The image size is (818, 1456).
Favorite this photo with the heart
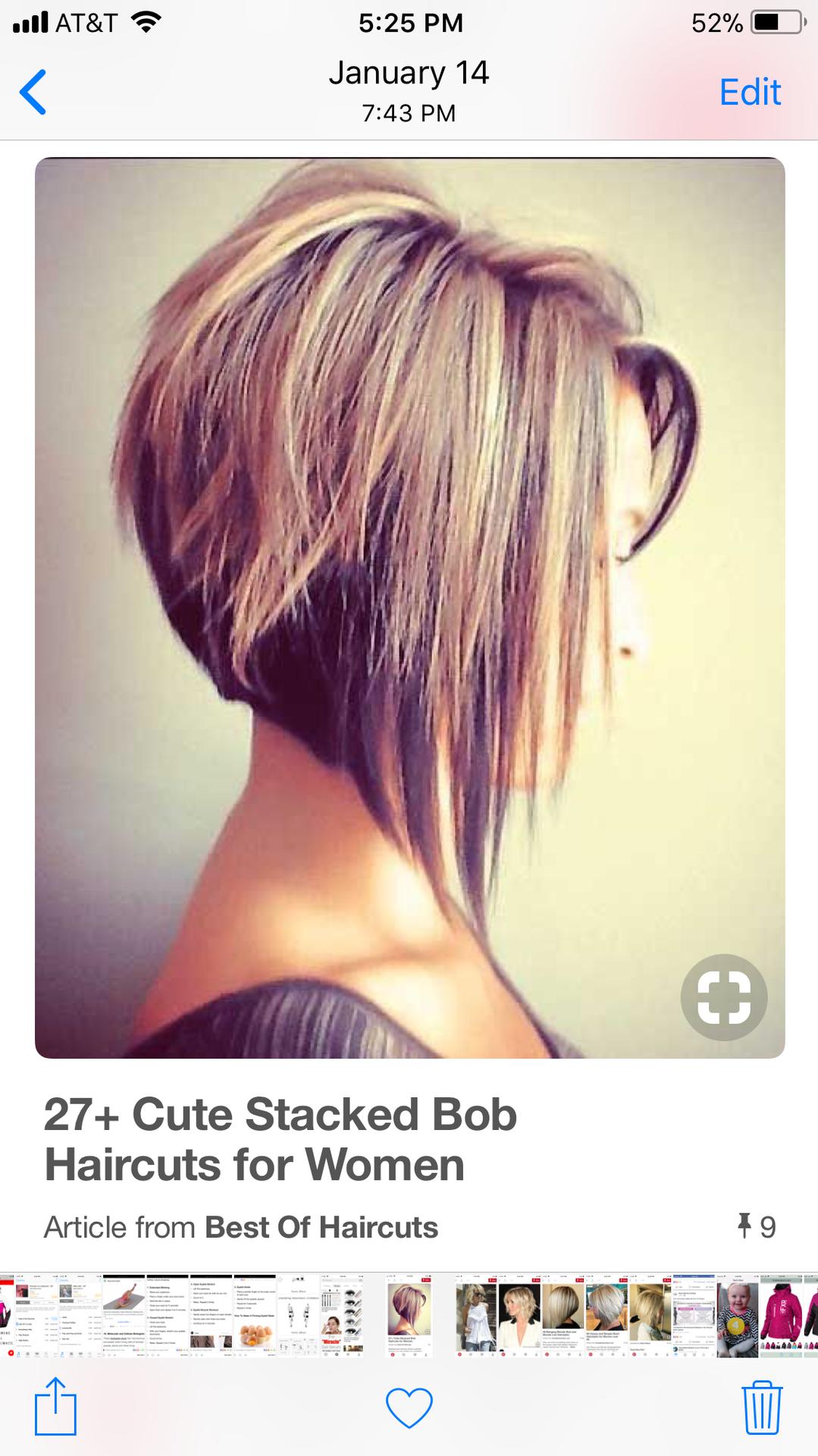[409, 1408]
